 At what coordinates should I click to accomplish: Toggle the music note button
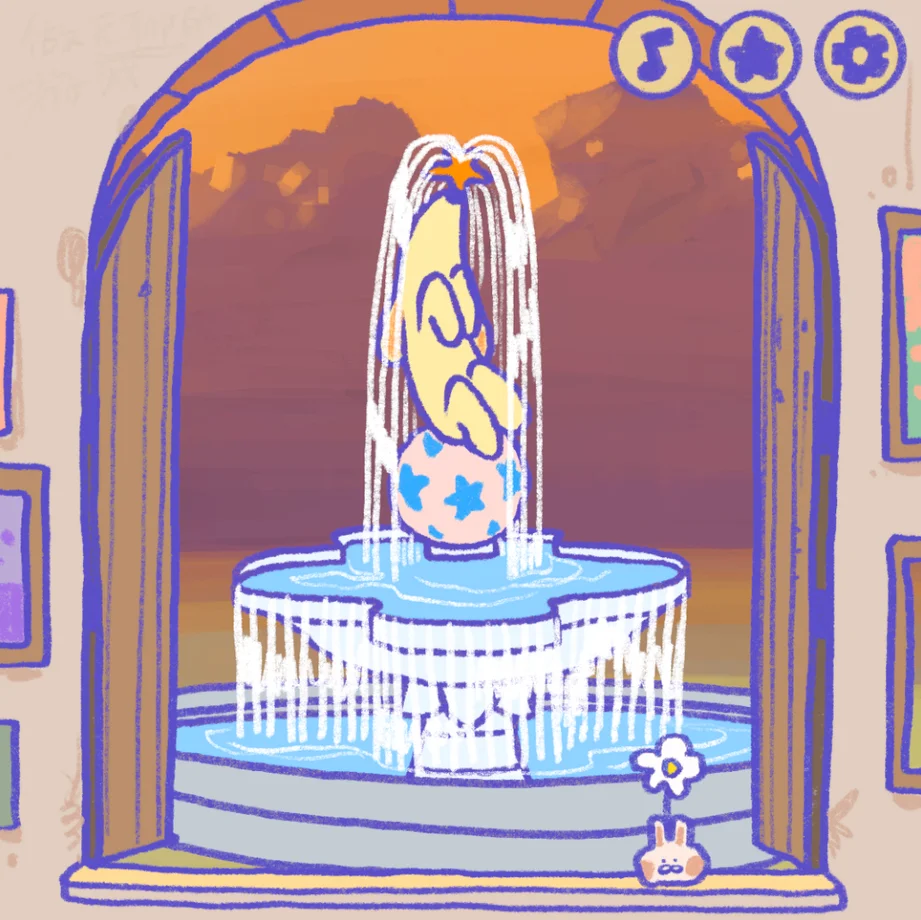(x=653, y=52)
